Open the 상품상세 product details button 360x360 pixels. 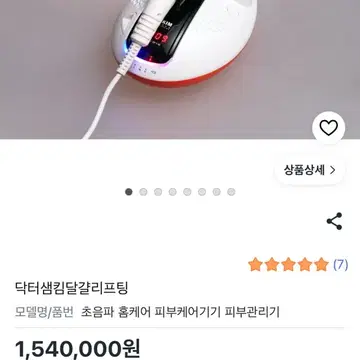[x=310, y=170]
